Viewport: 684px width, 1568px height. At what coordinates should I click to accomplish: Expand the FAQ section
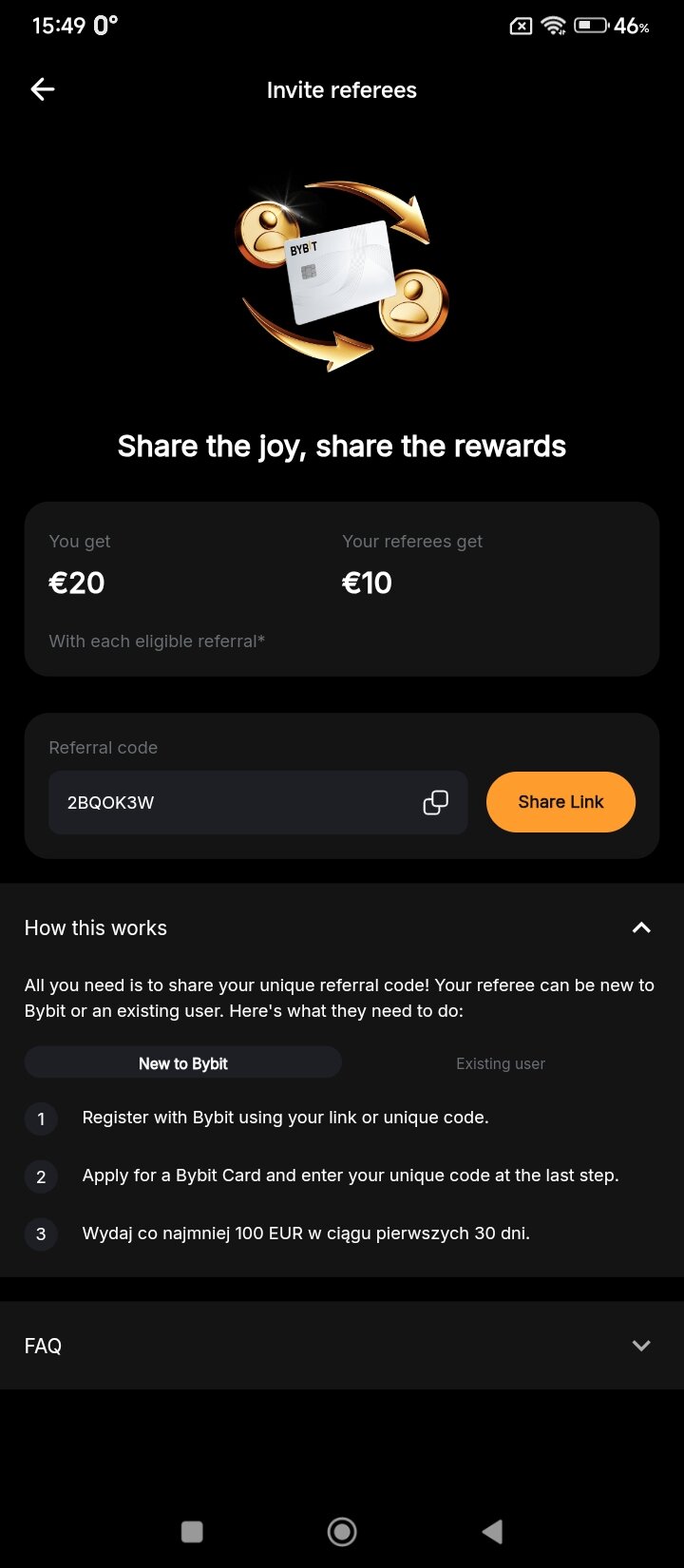tap(641, 1346)
